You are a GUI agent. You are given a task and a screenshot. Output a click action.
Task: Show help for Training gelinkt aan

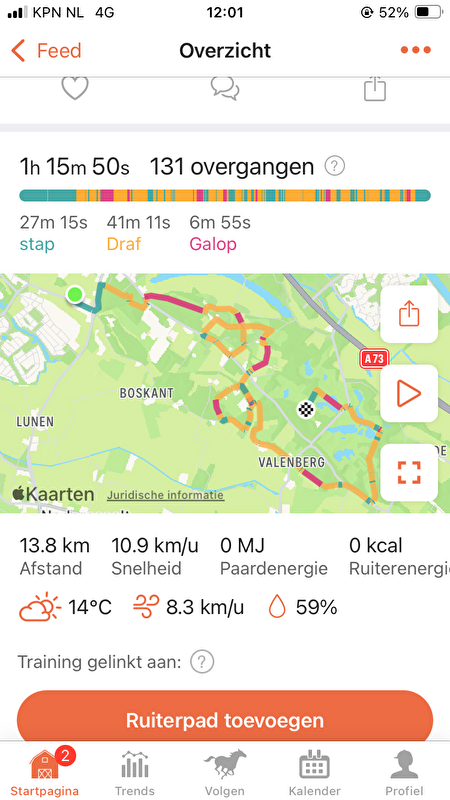click(x=202, y=662)
